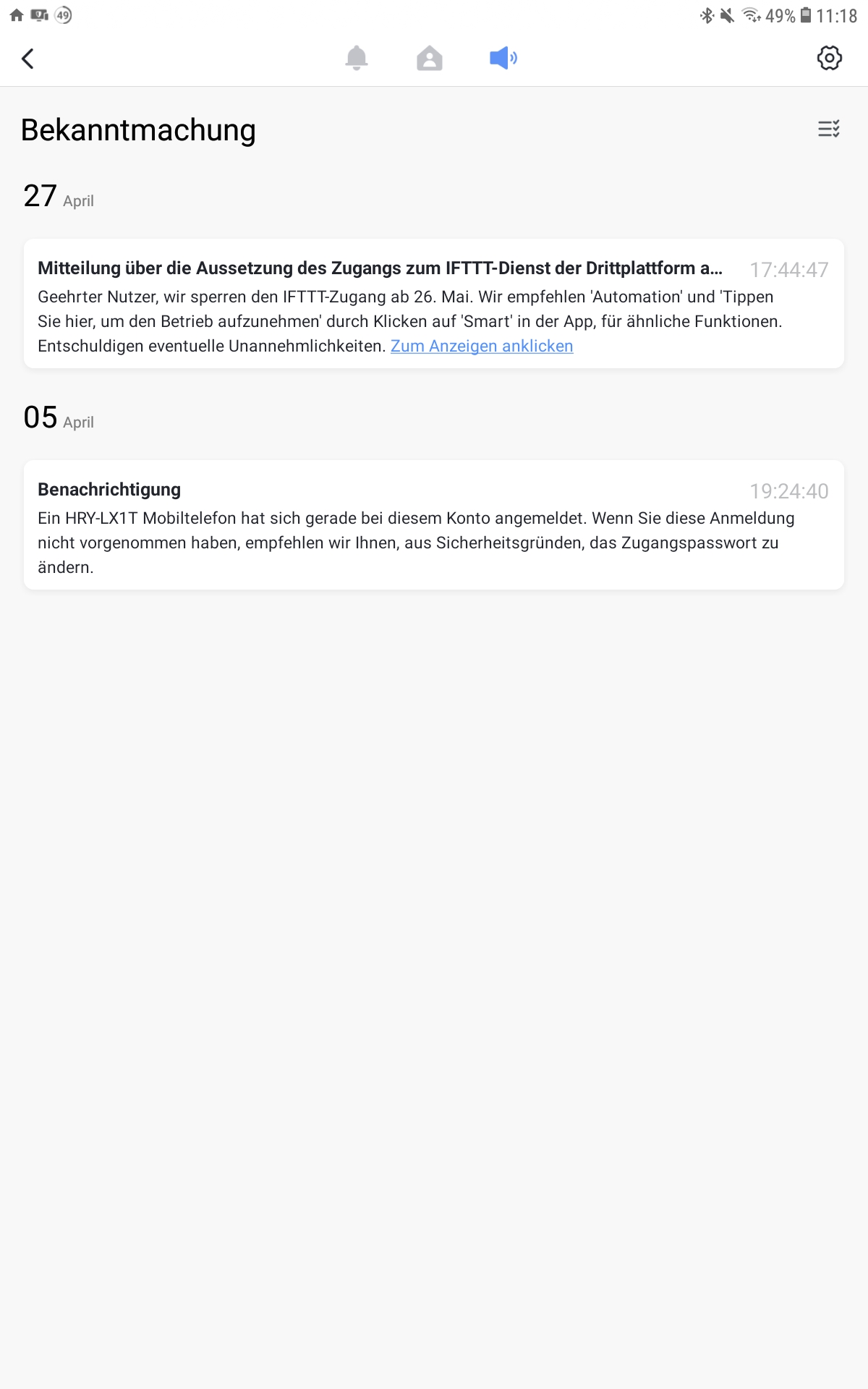Screen dimensions: 868x1389
Task: Follow the 'Zum Anzeigen anklicken' link
Action: click(482, 347)
